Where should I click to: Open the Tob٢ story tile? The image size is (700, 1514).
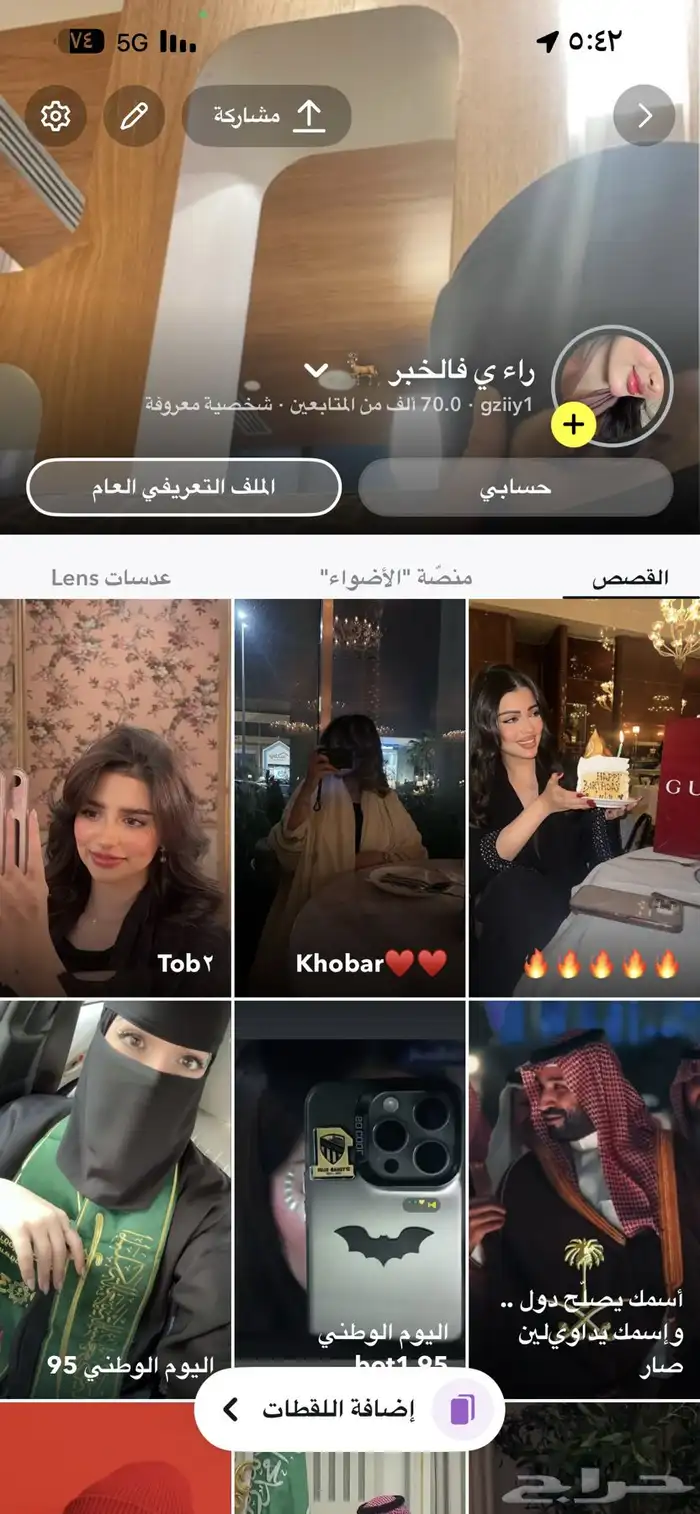[x=115, y=797]
